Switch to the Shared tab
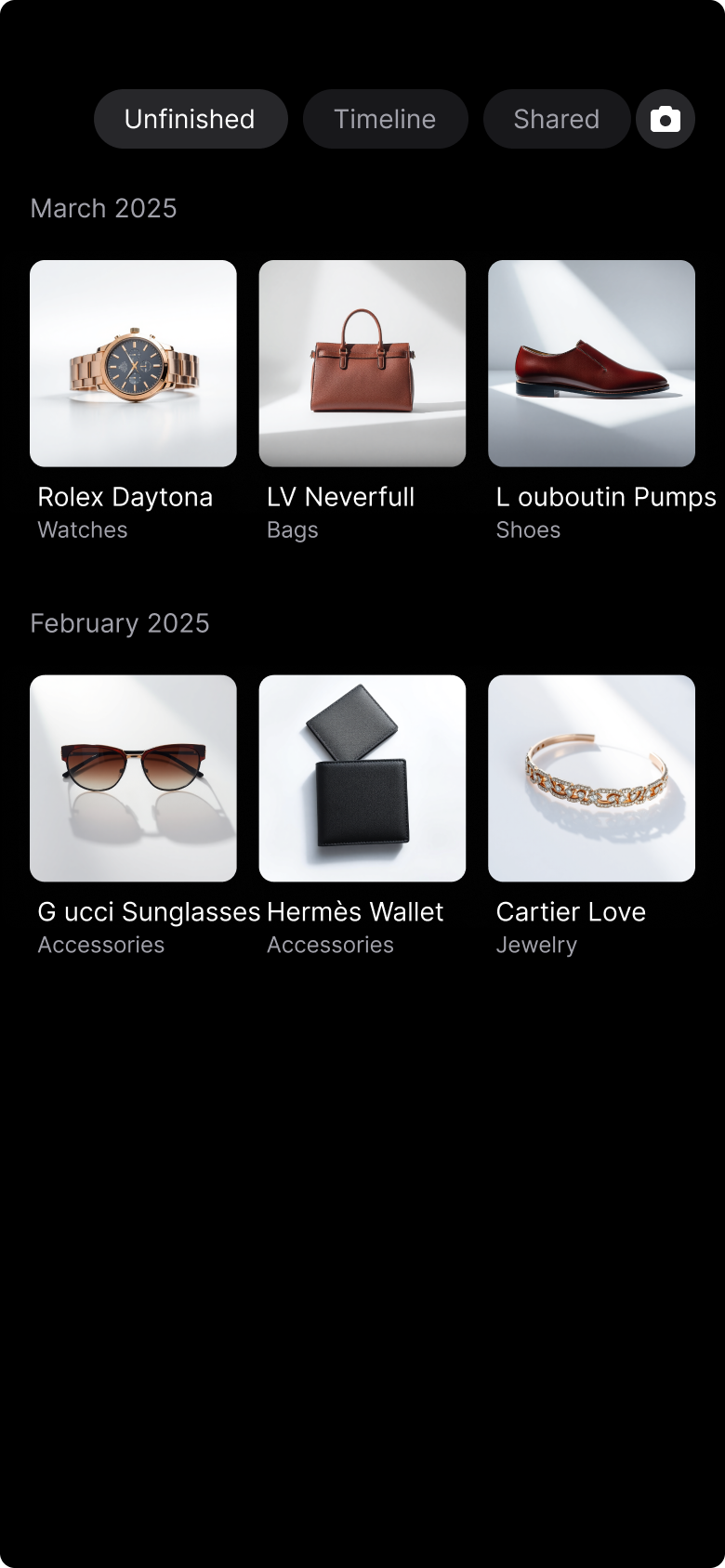This screenshot has width=725, height=1568. (x=556, y=119)
